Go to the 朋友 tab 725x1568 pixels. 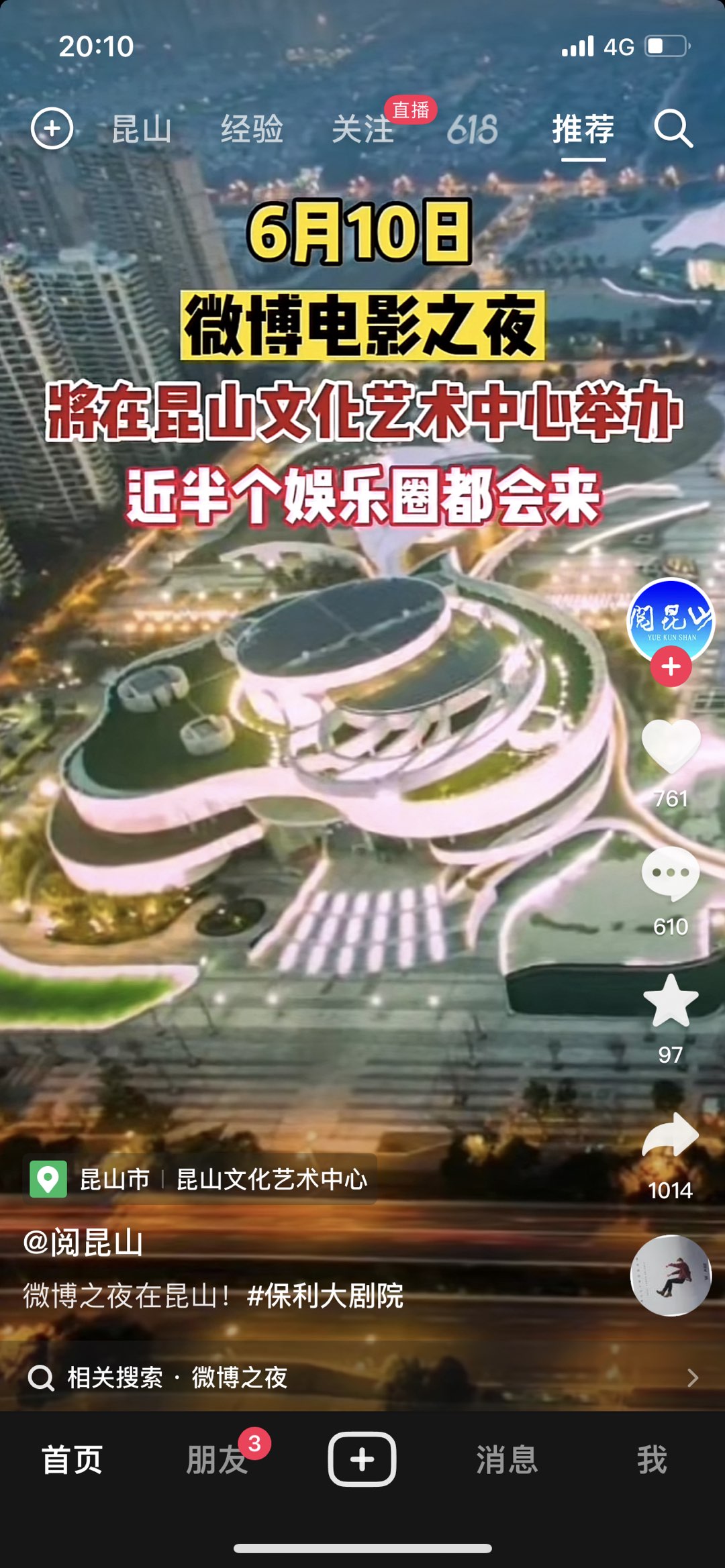pos(217,1460)
